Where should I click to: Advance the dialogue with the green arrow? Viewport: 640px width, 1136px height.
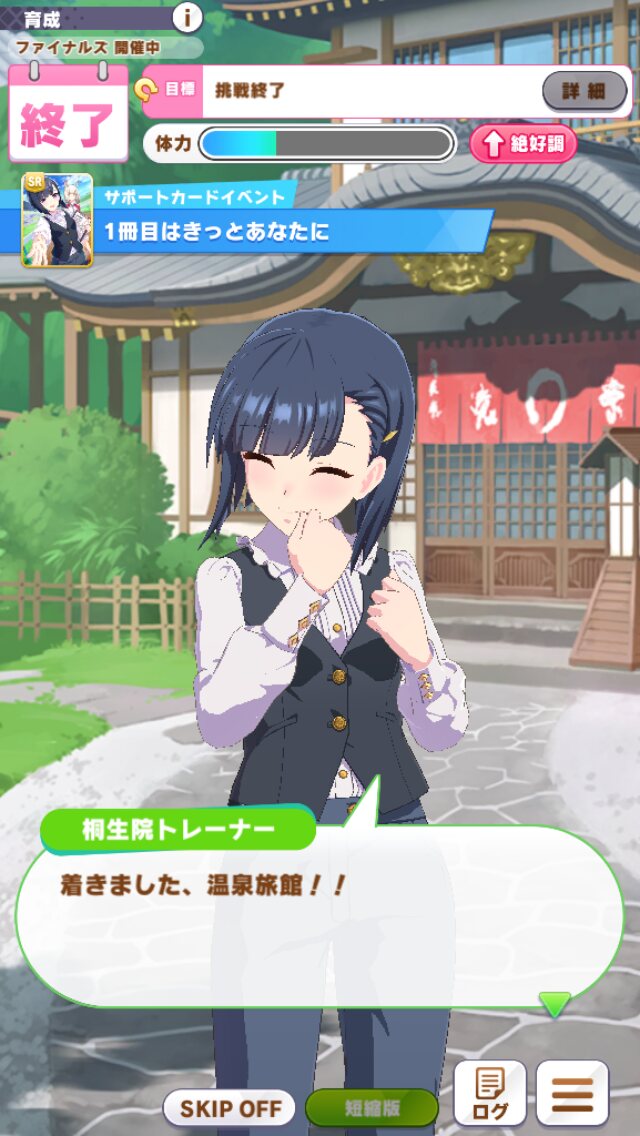[x=554, y=1003]
